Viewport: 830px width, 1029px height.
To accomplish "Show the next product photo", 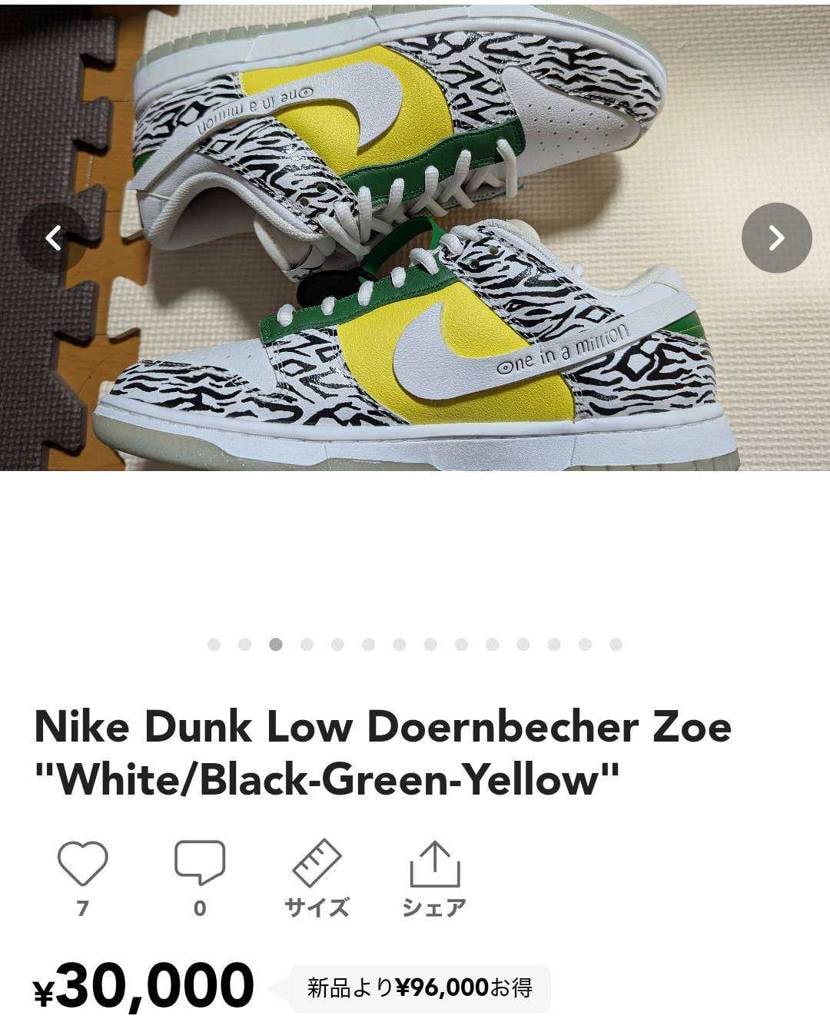I will click(x=776, y=238).
